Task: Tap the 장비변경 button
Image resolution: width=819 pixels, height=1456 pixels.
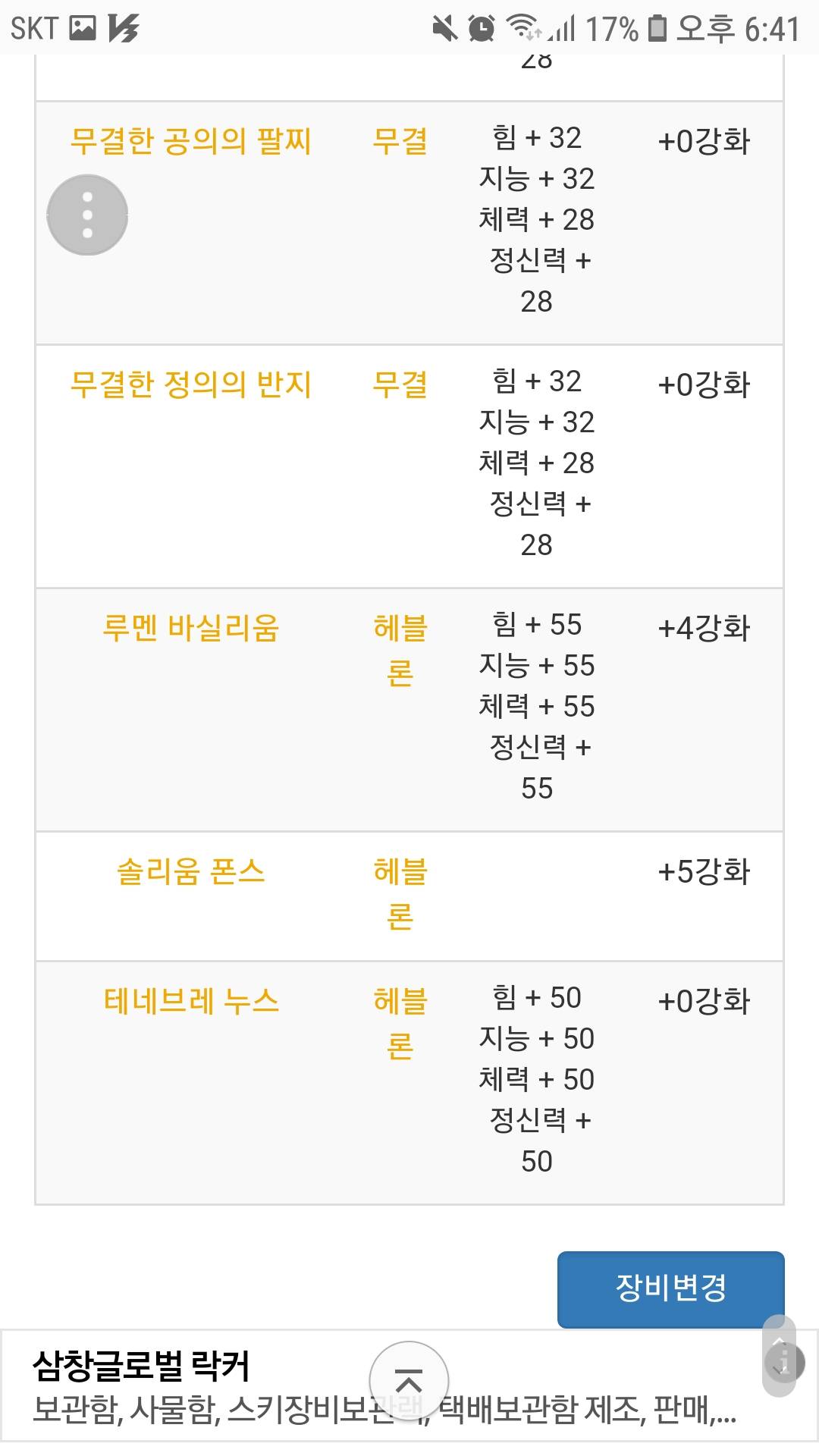Action: pos(670,1288)
